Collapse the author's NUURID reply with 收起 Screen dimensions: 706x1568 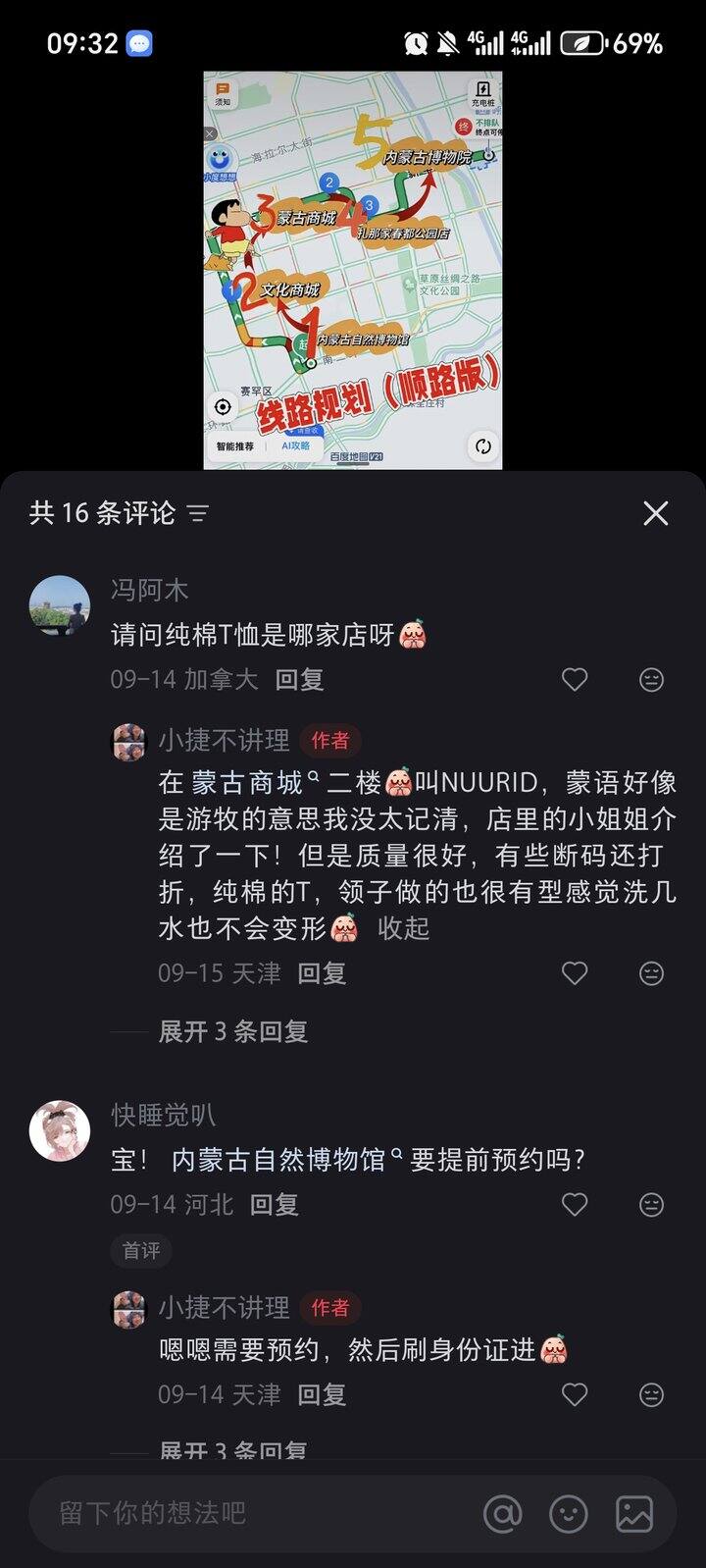tap(403, 927)
